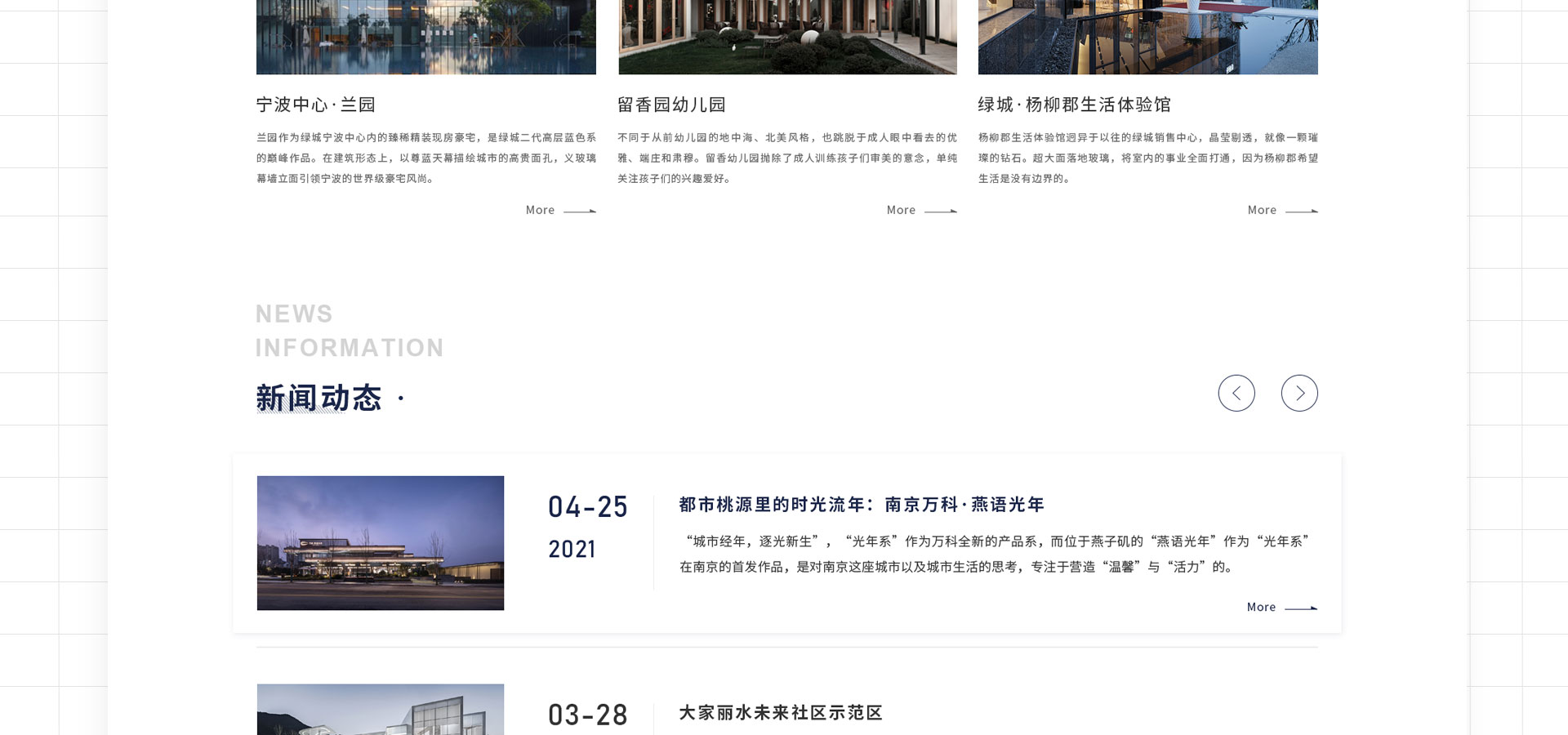Open More link under 留香园幼儿园
This screenshot has height=735, width=1568.
pos(921,211)
